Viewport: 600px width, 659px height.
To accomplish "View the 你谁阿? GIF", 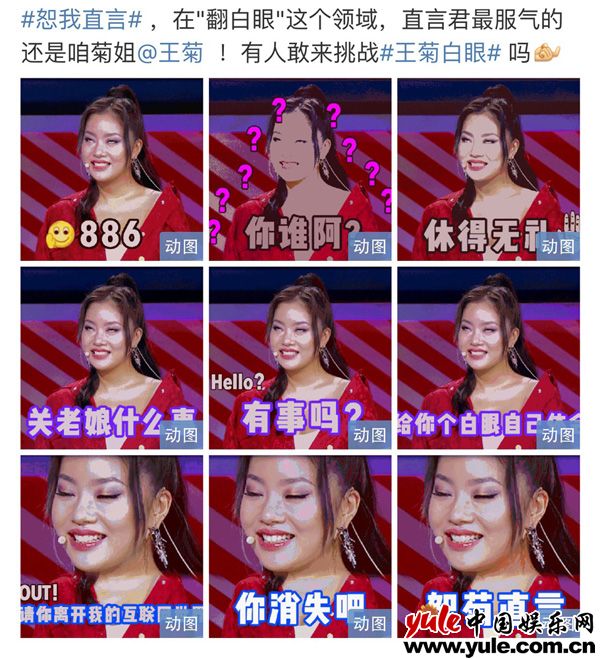I will point(299,169).
